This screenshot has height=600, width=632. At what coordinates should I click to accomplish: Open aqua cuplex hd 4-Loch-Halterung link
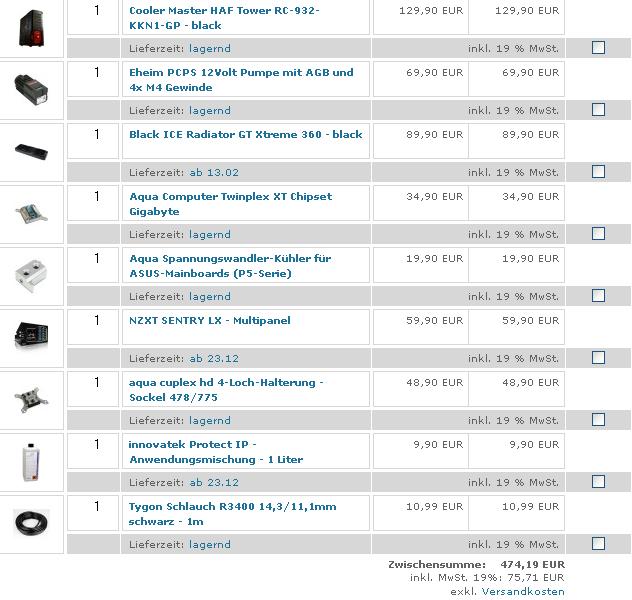tap(226, 382)
